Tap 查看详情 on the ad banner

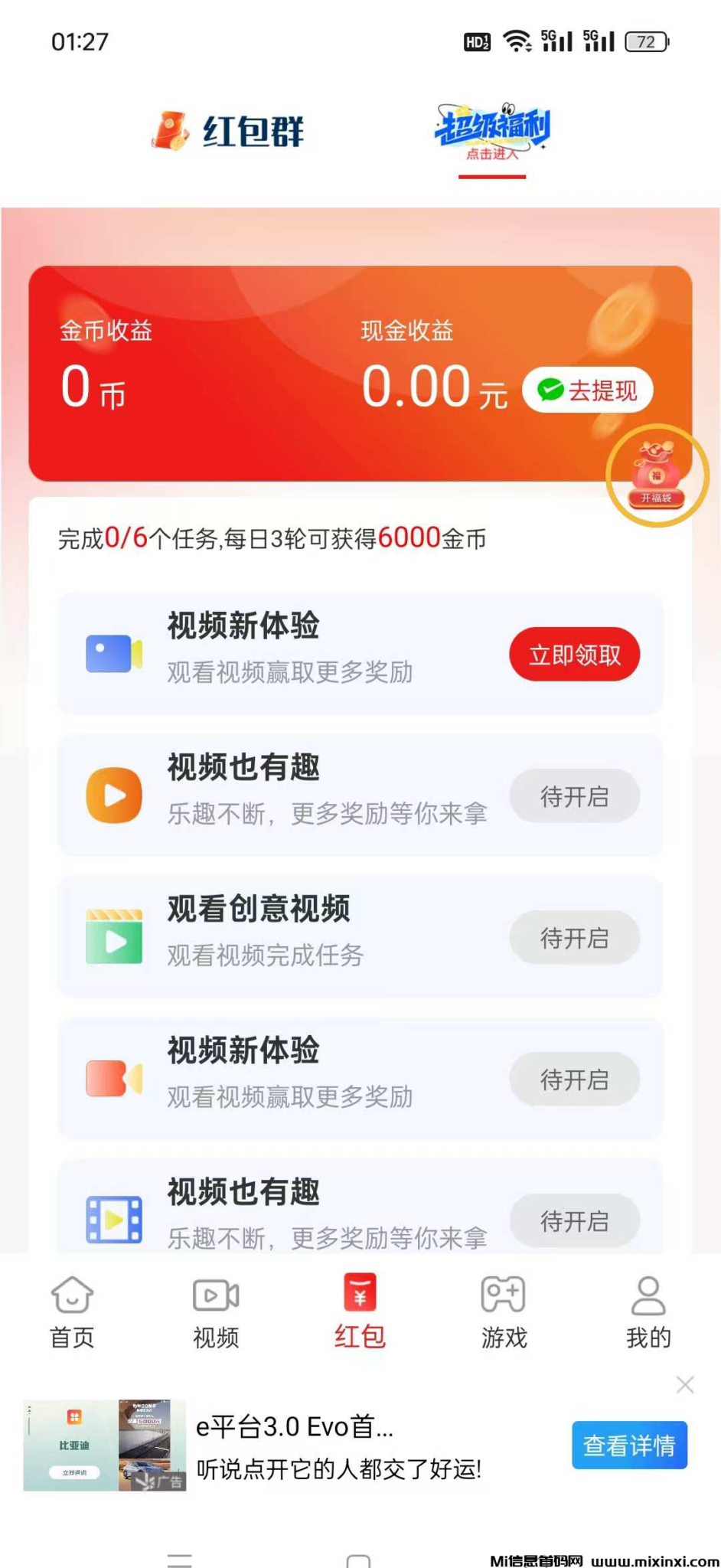click(x=629, y=1445)
